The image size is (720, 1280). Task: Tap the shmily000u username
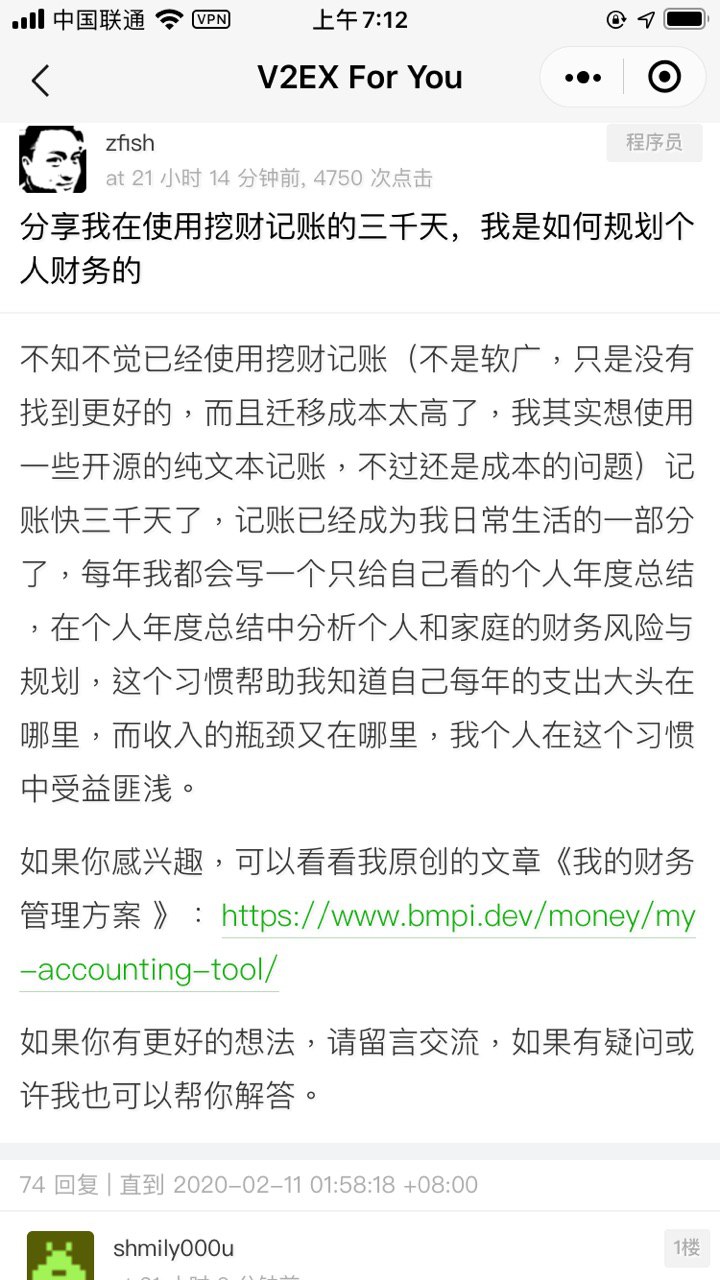[x=173, y=1247]
